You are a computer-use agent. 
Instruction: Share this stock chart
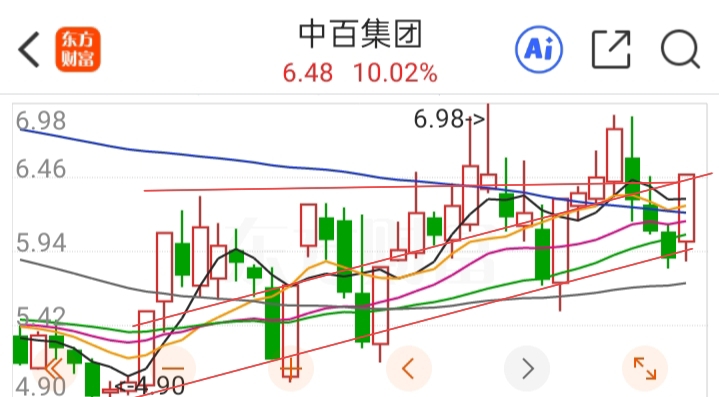[611, 50]
